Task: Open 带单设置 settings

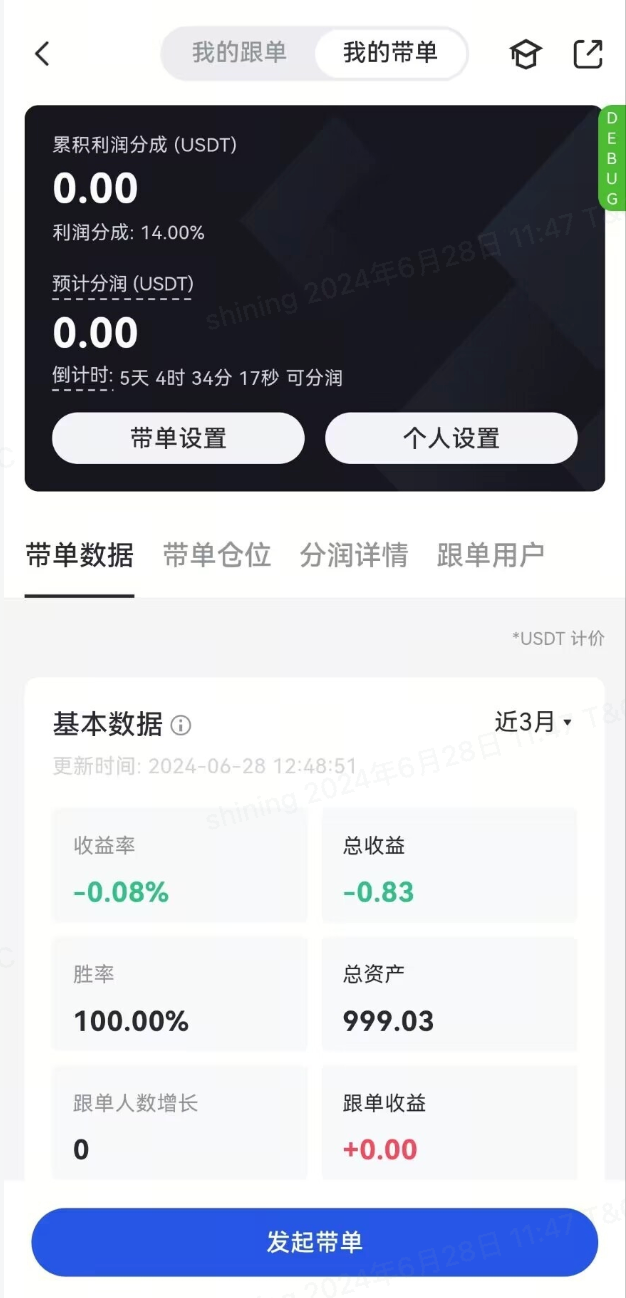Action: [x=178, y=438]
